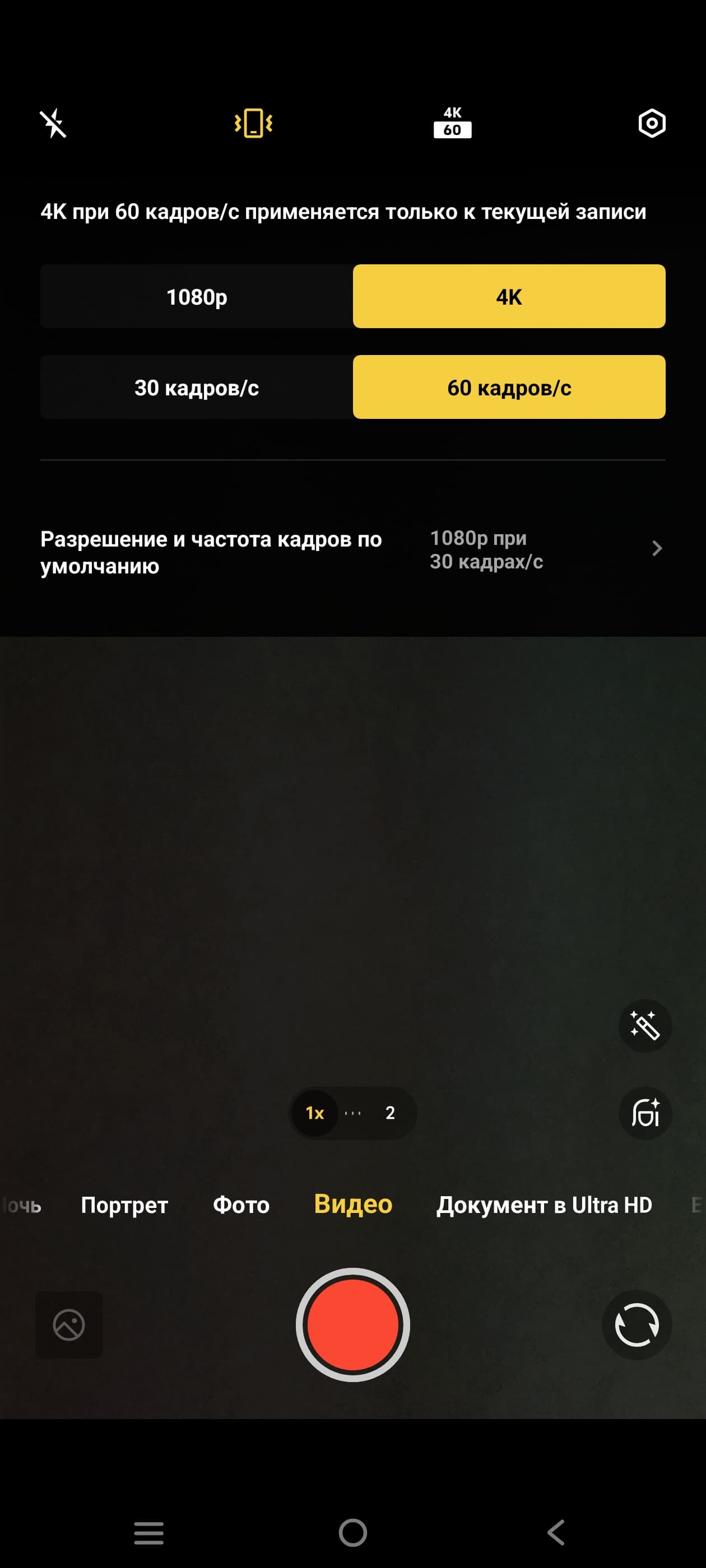Tap the 4K 60 resolution indicator
Screen dimensions: 706x1568
(452, 122)
